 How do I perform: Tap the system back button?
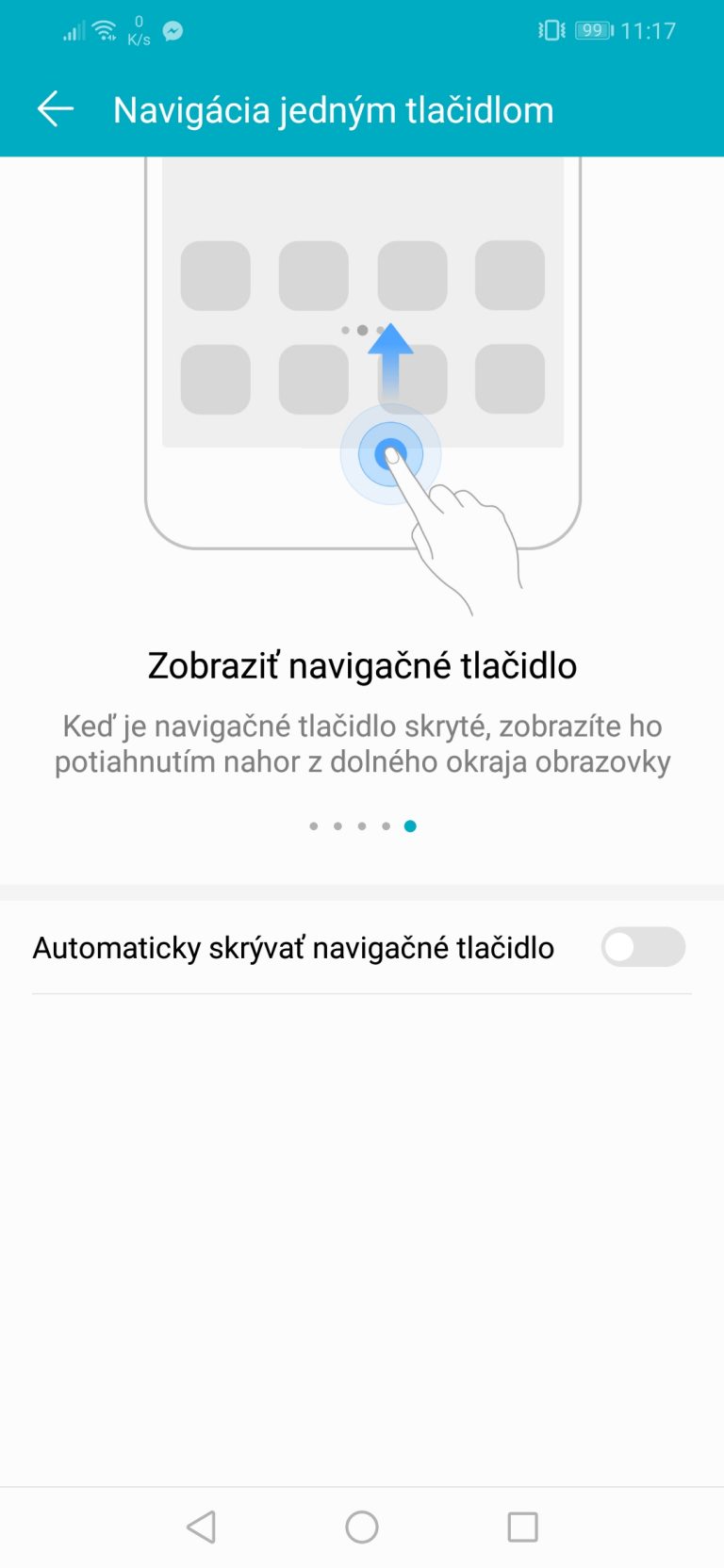click(201, 1527)
